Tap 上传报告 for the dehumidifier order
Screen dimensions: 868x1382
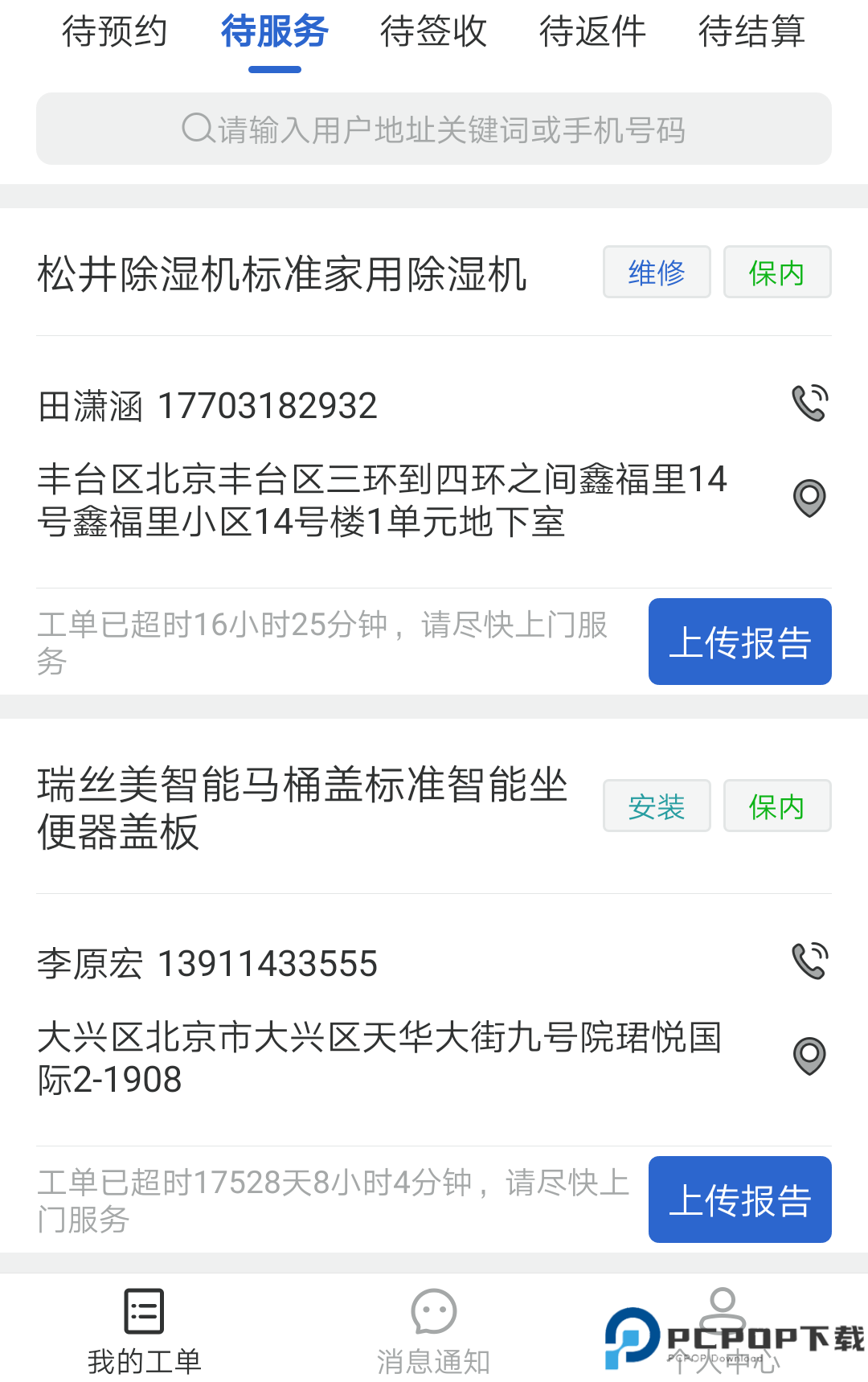pyautogui.click(x=739, y=642)
